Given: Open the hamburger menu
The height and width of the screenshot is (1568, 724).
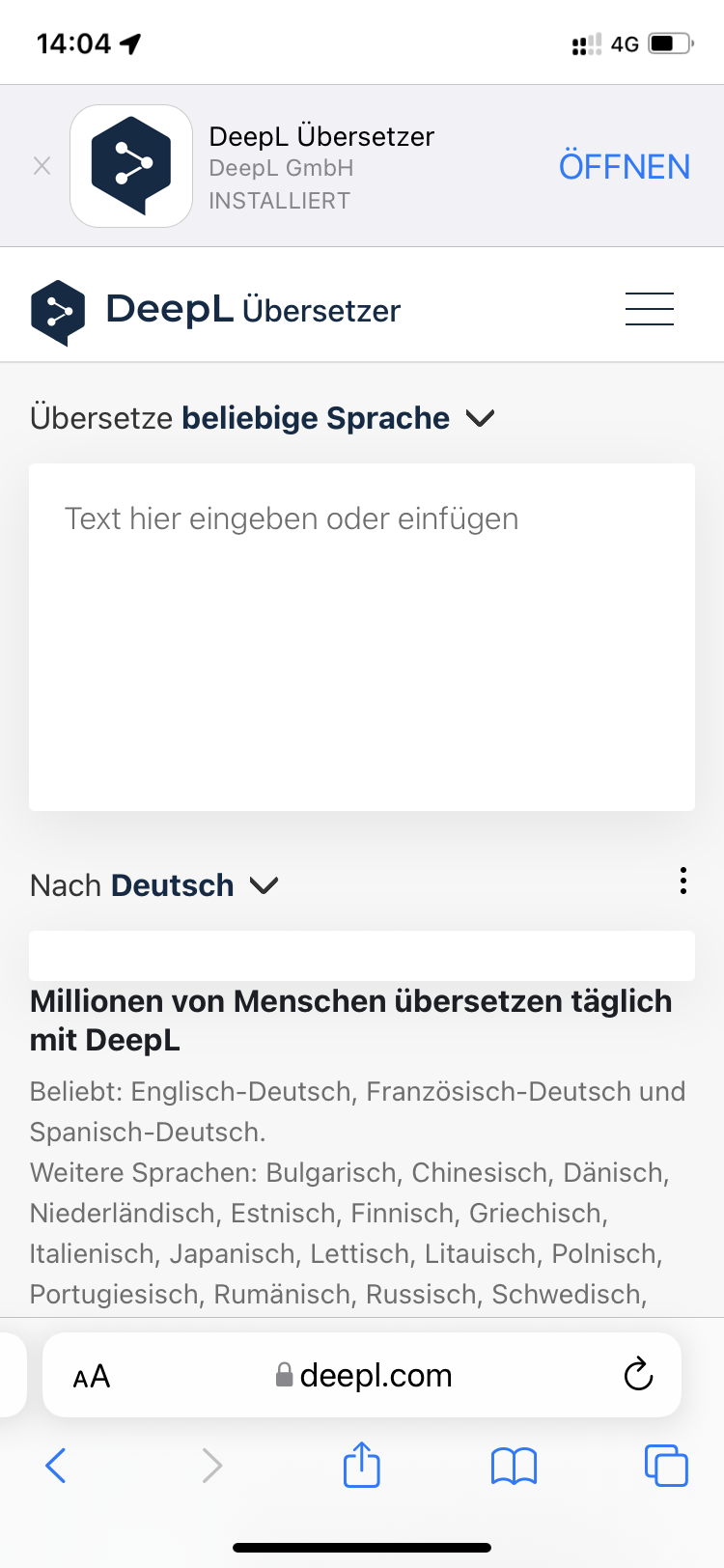Looking at the screenshot, I should 650,309.
